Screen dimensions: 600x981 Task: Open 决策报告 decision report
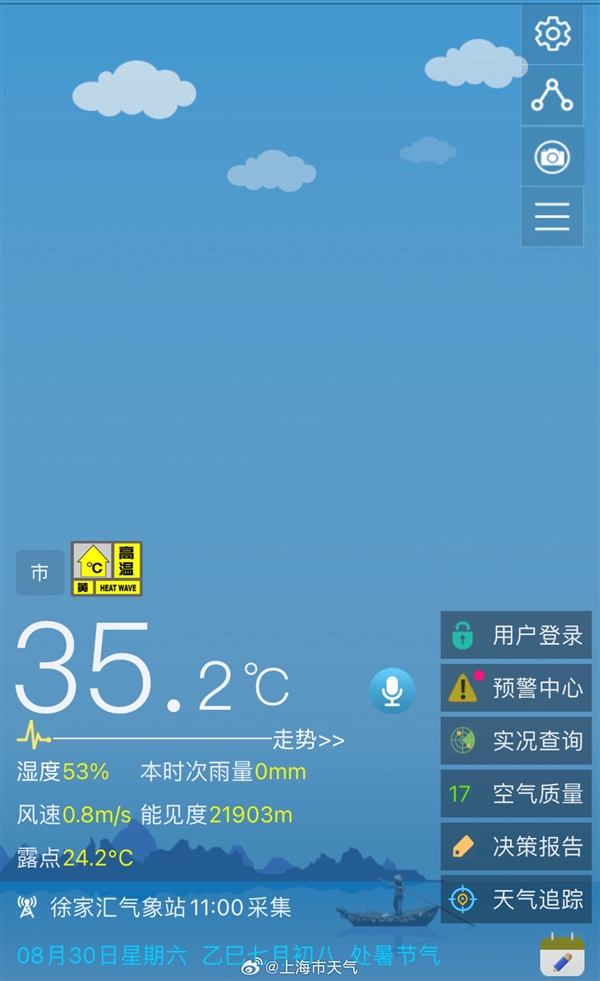(516, 847)
